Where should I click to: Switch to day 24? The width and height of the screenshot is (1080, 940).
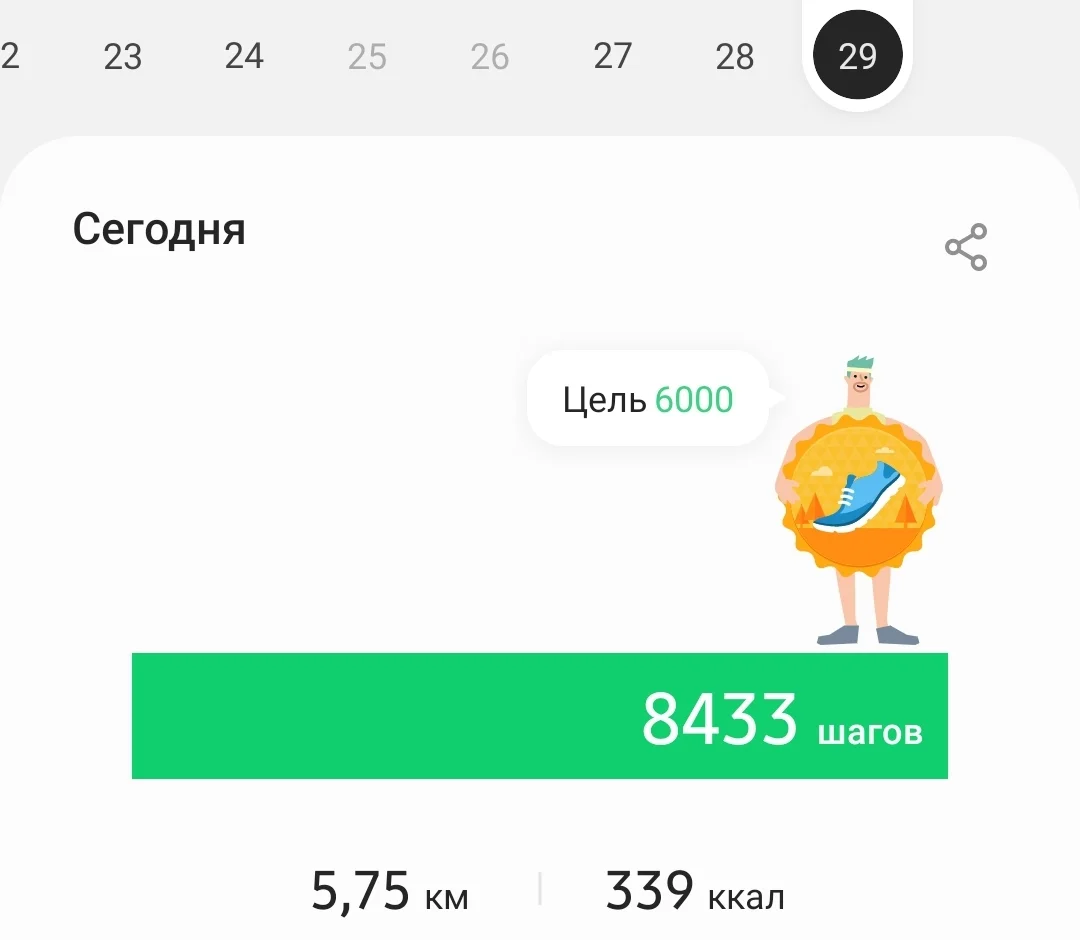244,57
